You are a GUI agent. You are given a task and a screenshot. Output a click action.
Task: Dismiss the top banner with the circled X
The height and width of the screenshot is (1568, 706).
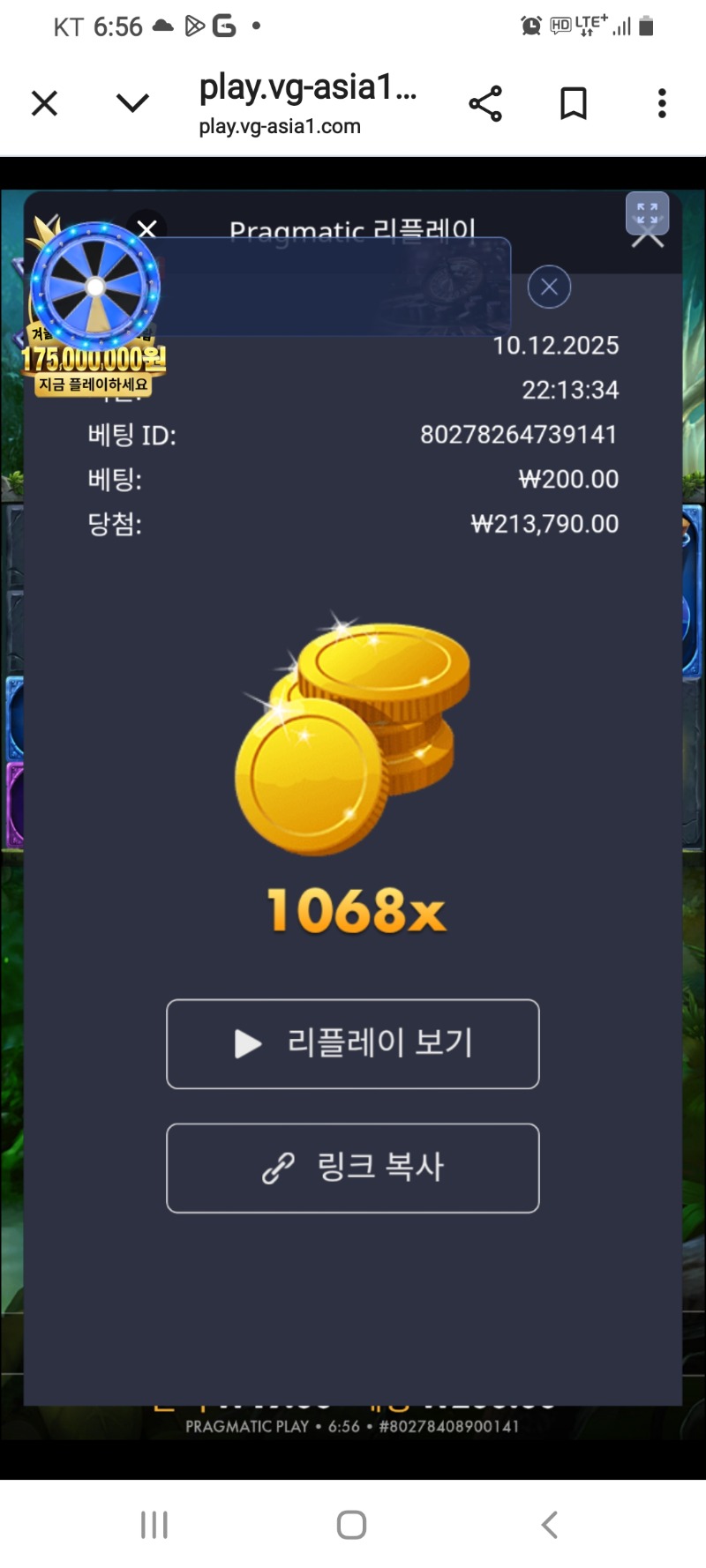tap(549, 287)
